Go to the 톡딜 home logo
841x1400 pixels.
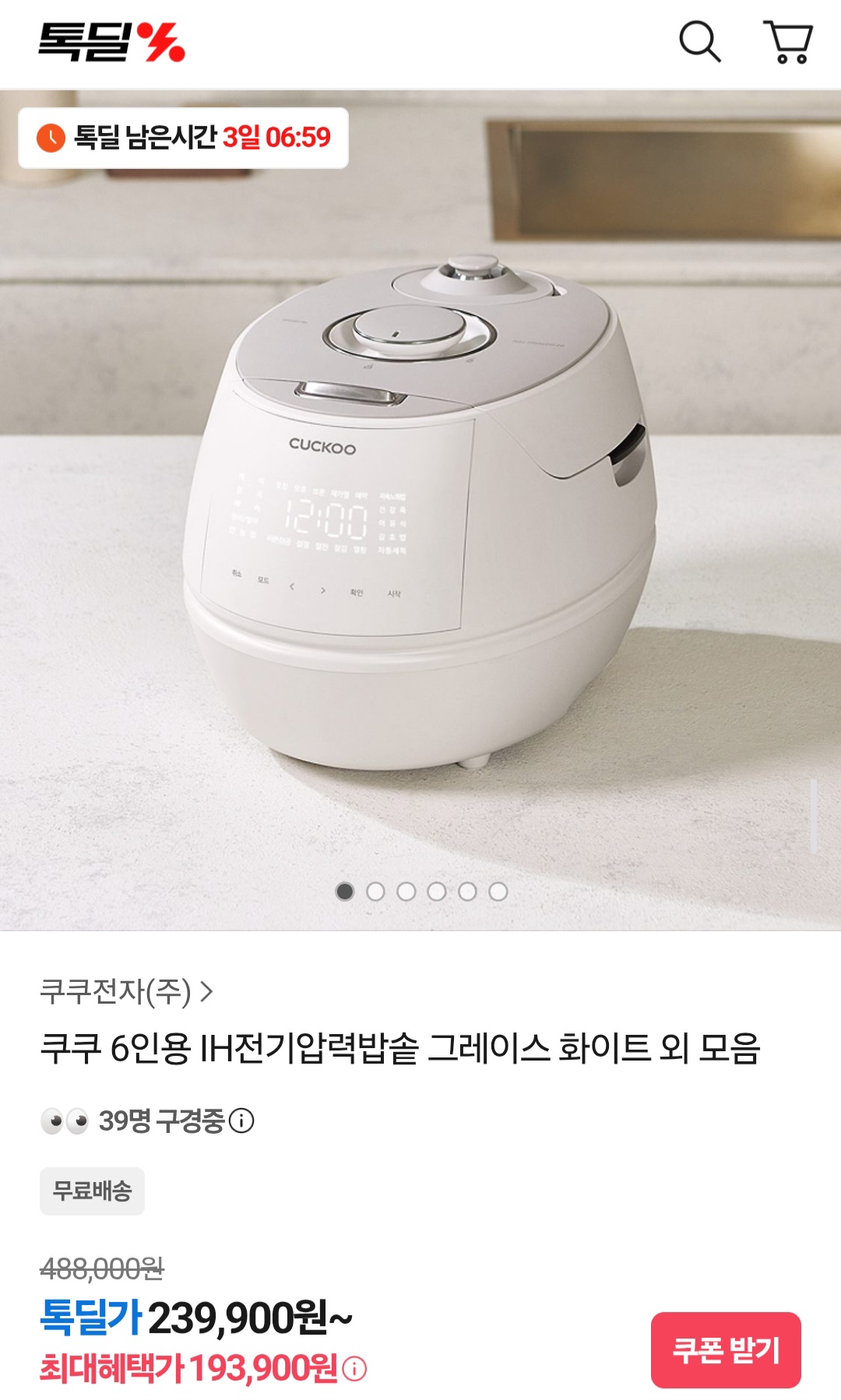pyautogui.click(x=111, y=42)
